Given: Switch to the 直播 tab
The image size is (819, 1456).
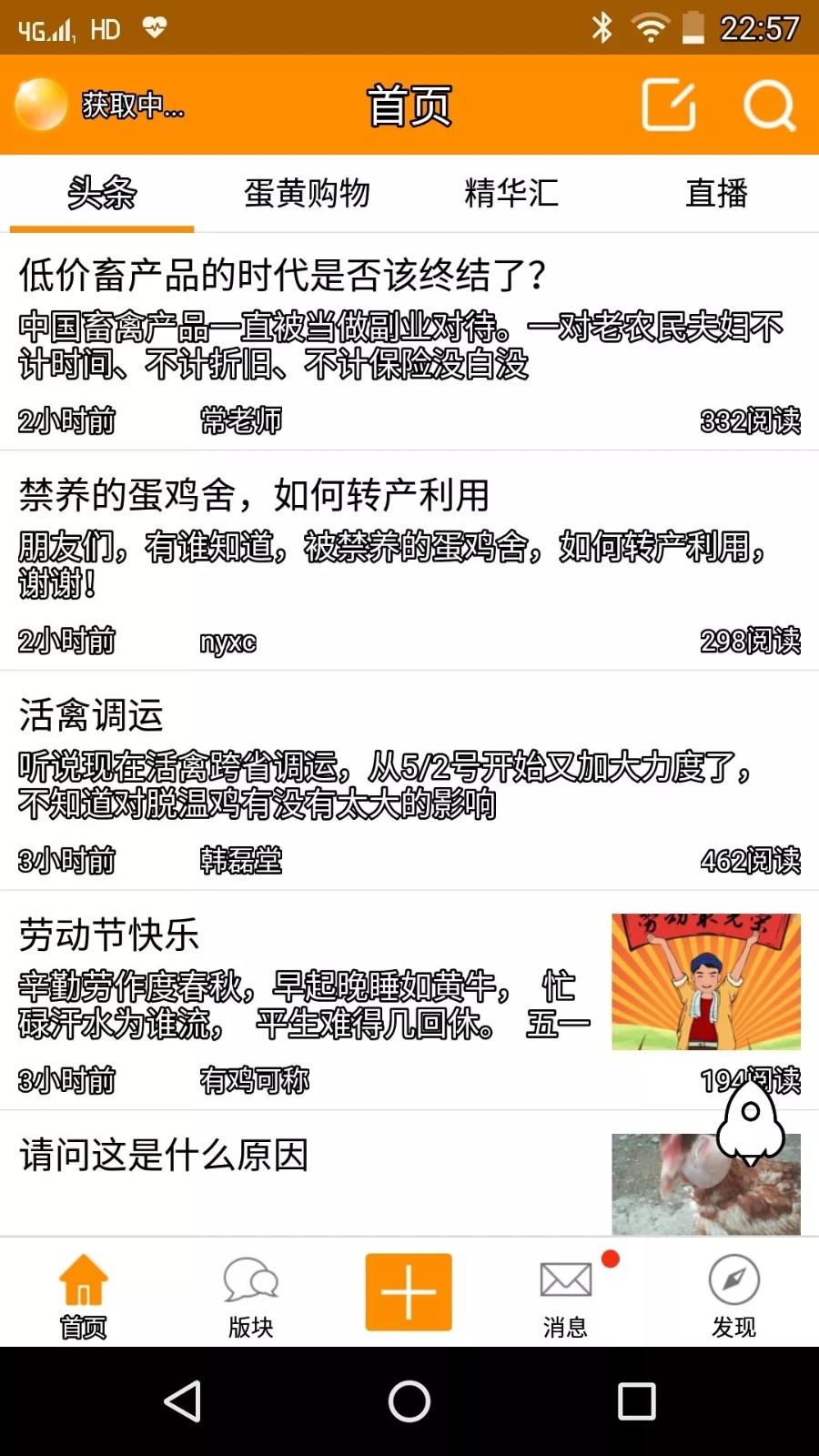Looking at the screenshot, I should point(716,193).
